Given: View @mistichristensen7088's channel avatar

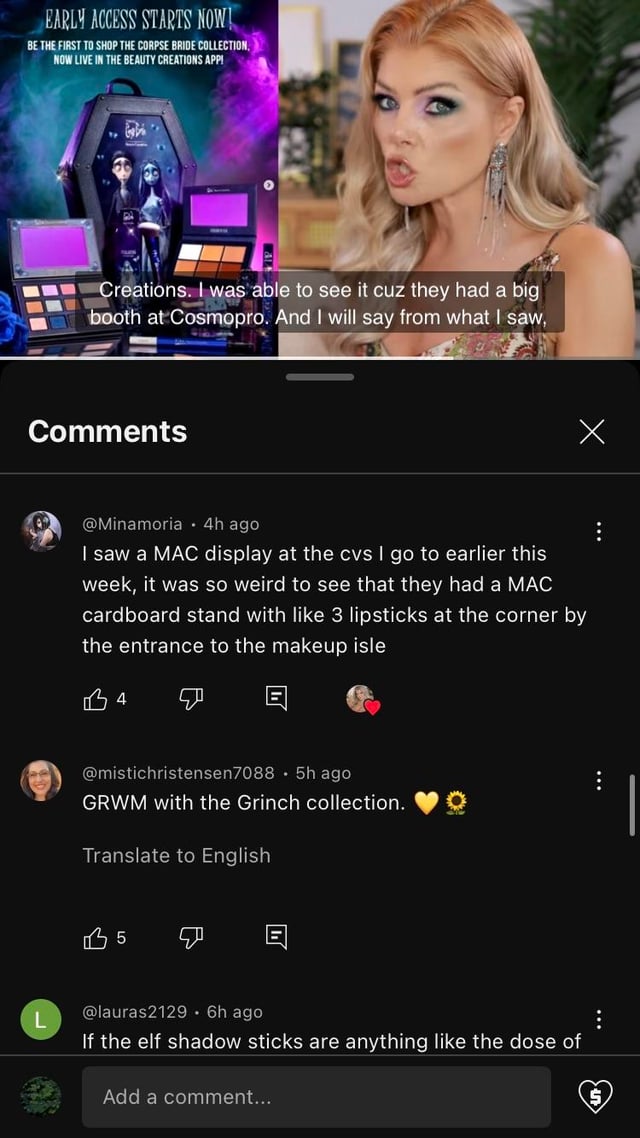Looking at the screenshot, I should pos(41,780).
